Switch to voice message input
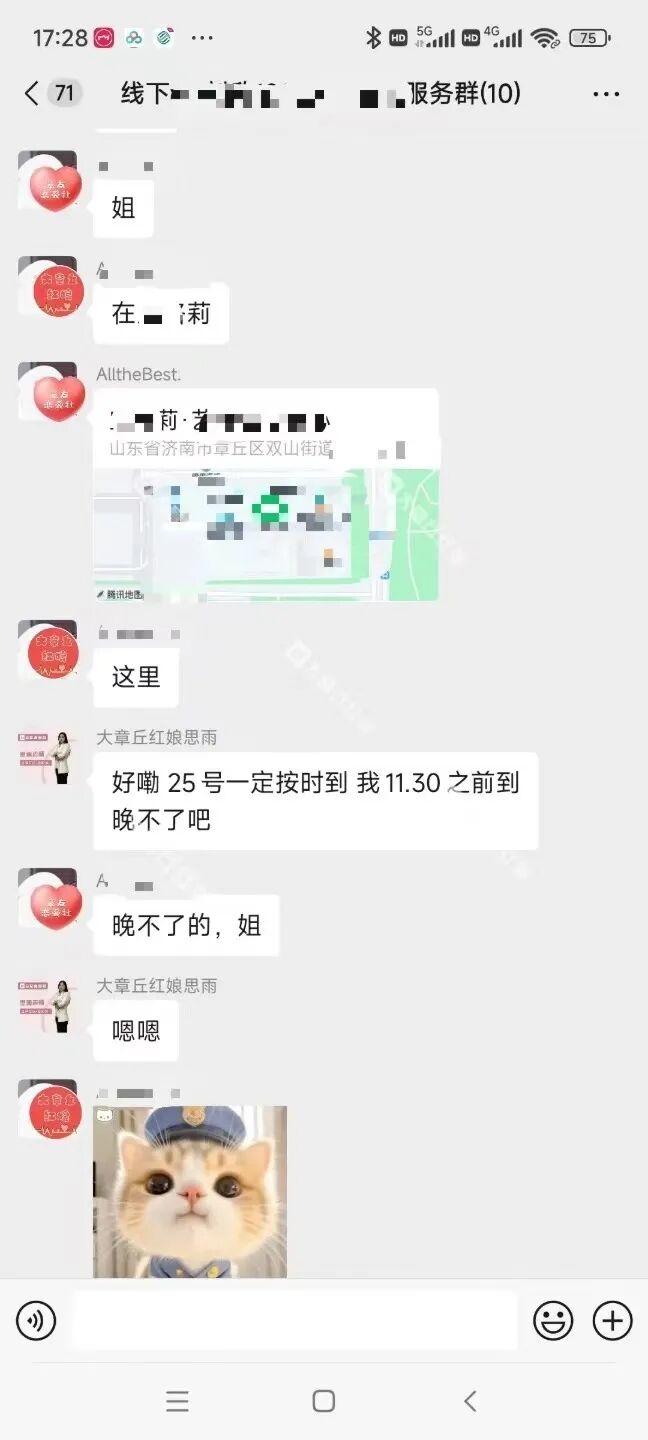Image resolution: width=648 pixels, height=1440 pixels. (37, 1321)
